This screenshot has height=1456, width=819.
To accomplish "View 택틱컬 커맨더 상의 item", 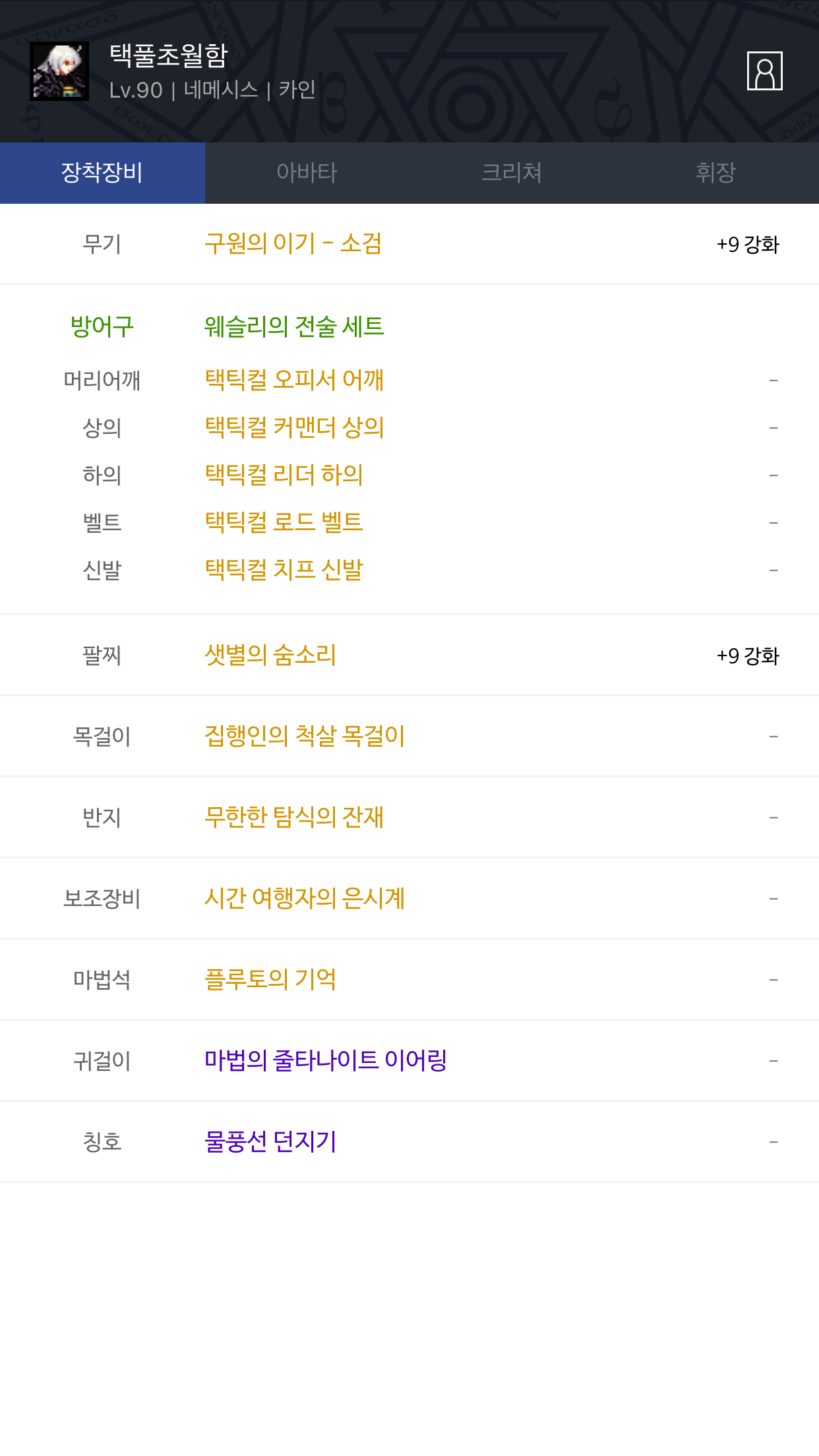I will (x=294, y=427).
